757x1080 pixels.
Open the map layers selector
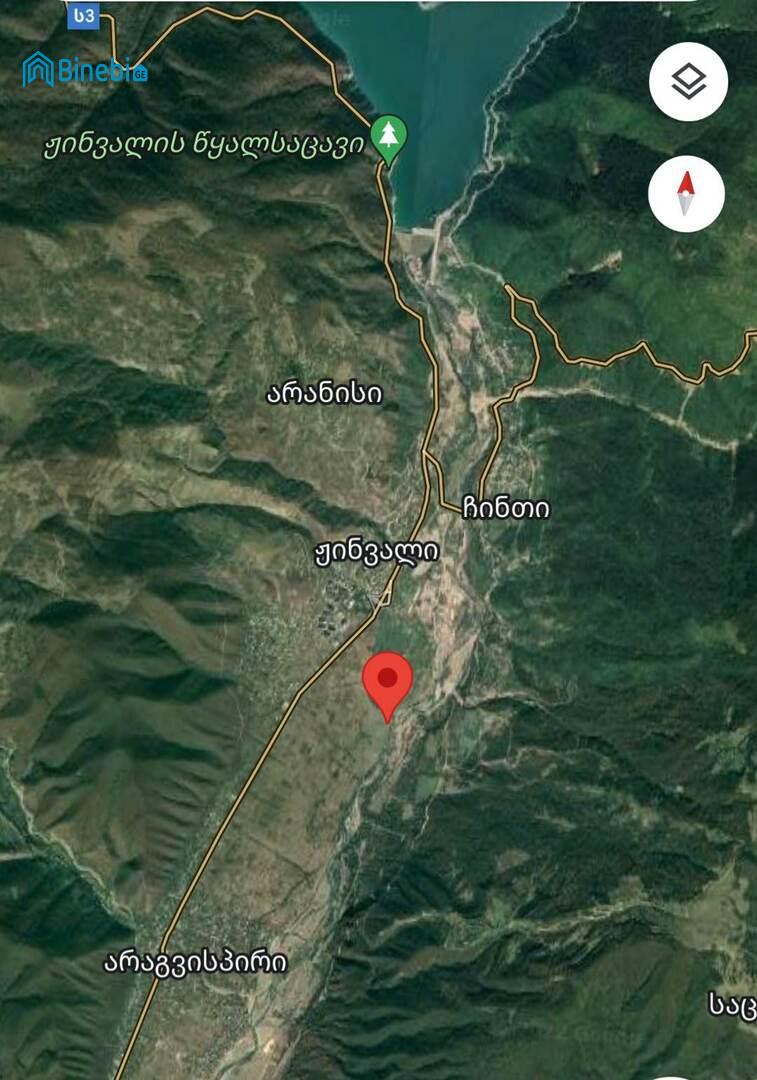(x=688, y=82)
